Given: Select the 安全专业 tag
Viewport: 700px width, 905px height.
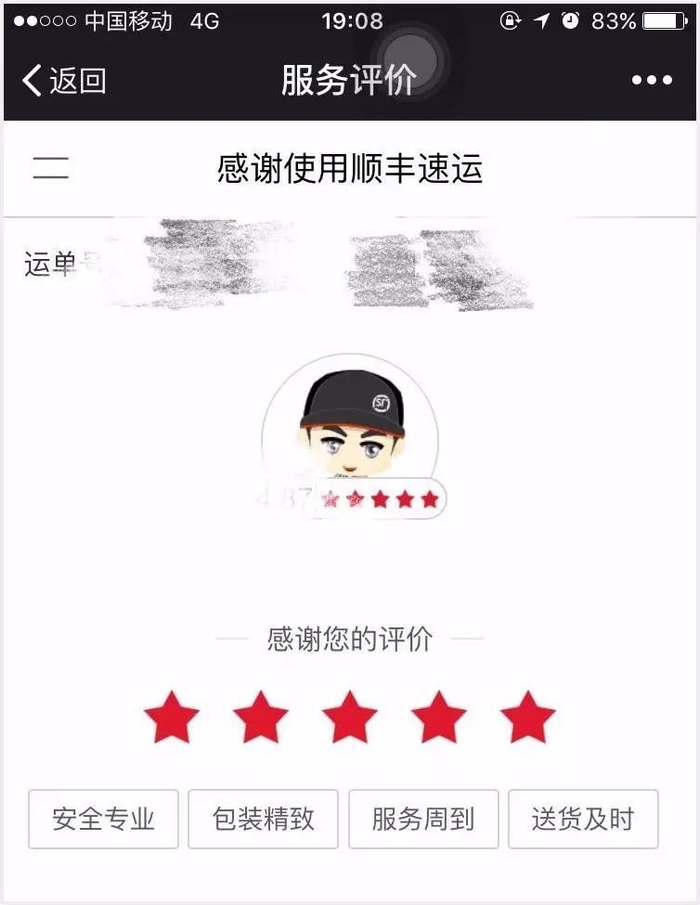Looking at the screenshot, I should click(x=103, y=820).
